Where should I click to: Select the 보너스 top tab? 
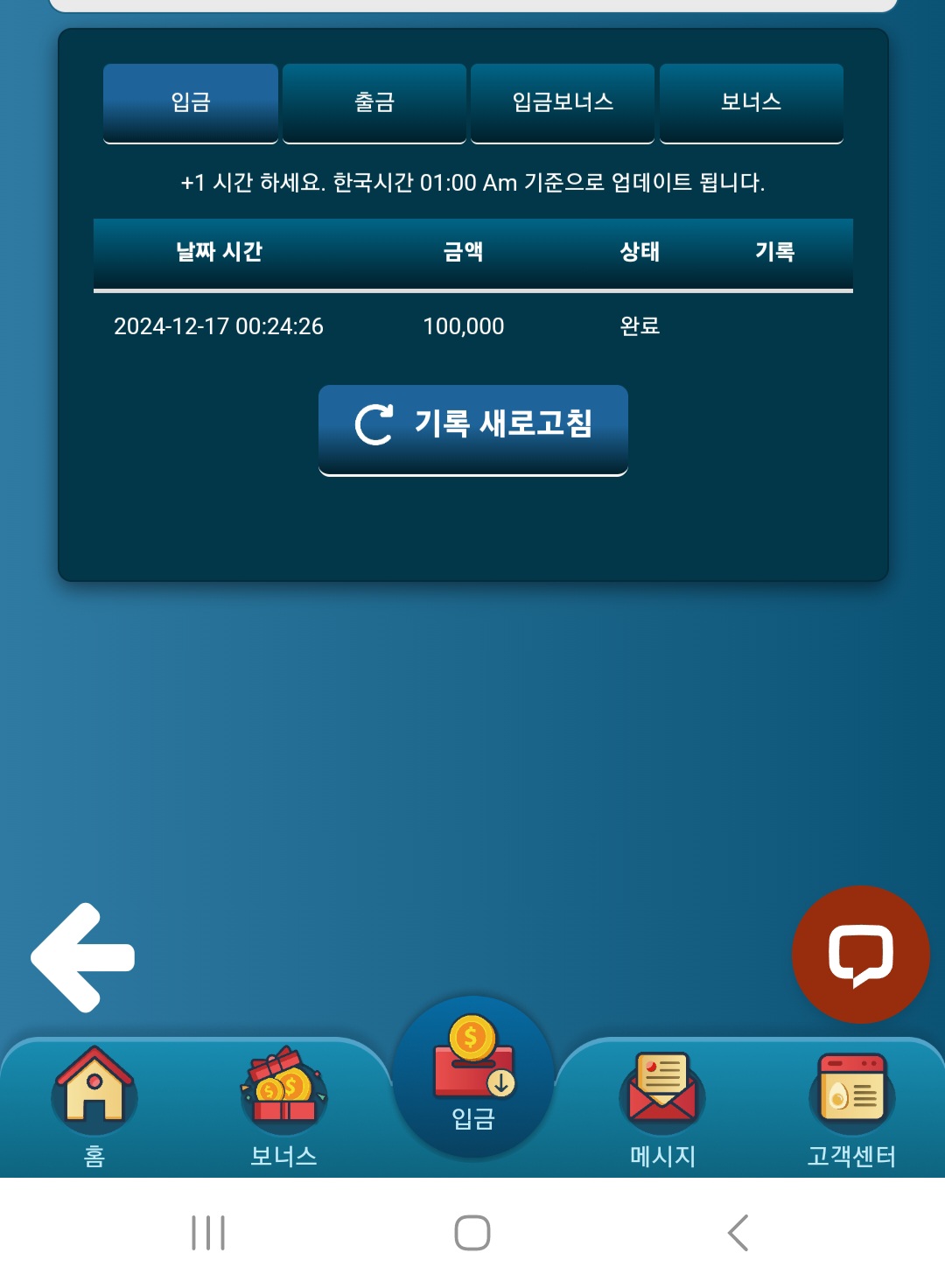[x=751, y=102]
